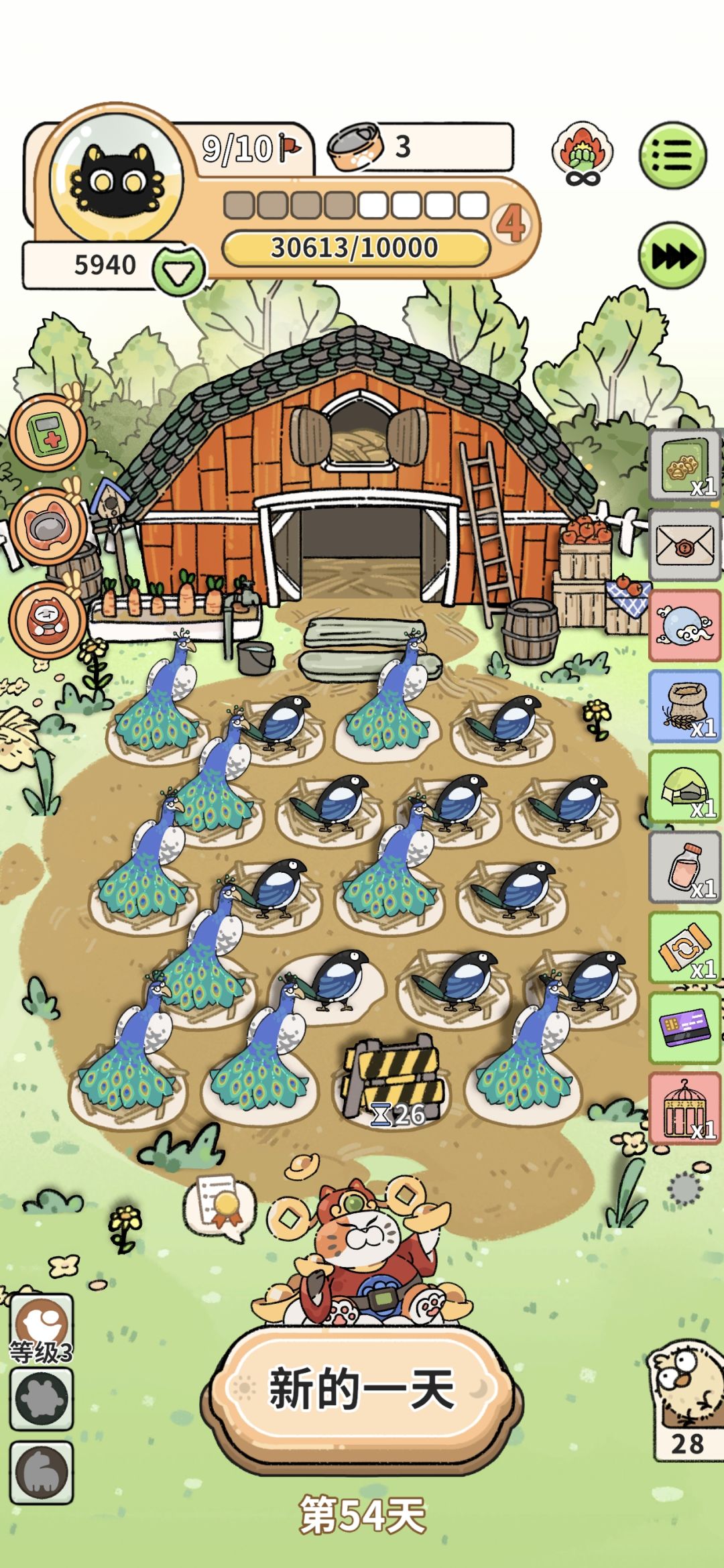Use the birdcage item
Viewport: 724px width, 1568px height.
click(x=684, y=1108)
